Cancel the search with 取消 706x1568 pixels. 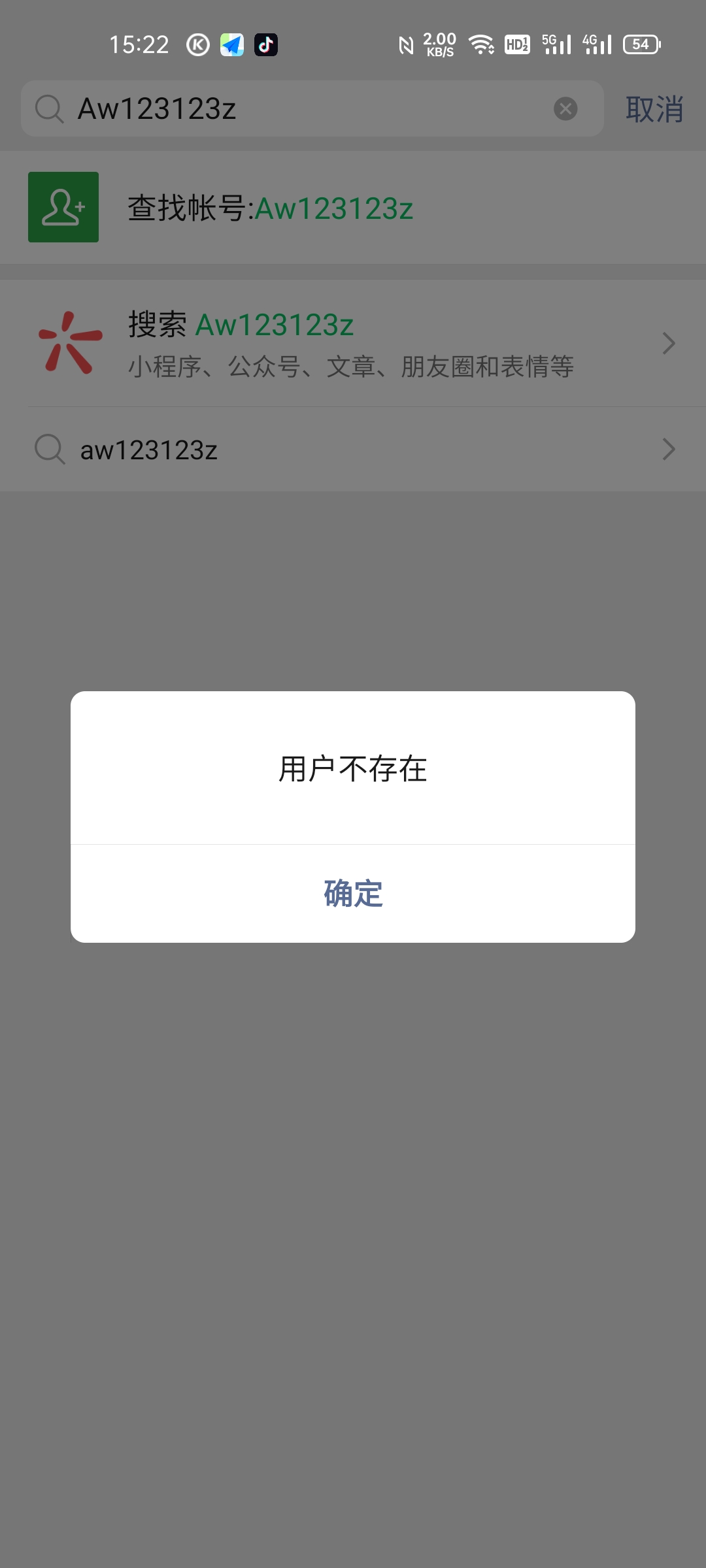(654, 108)
